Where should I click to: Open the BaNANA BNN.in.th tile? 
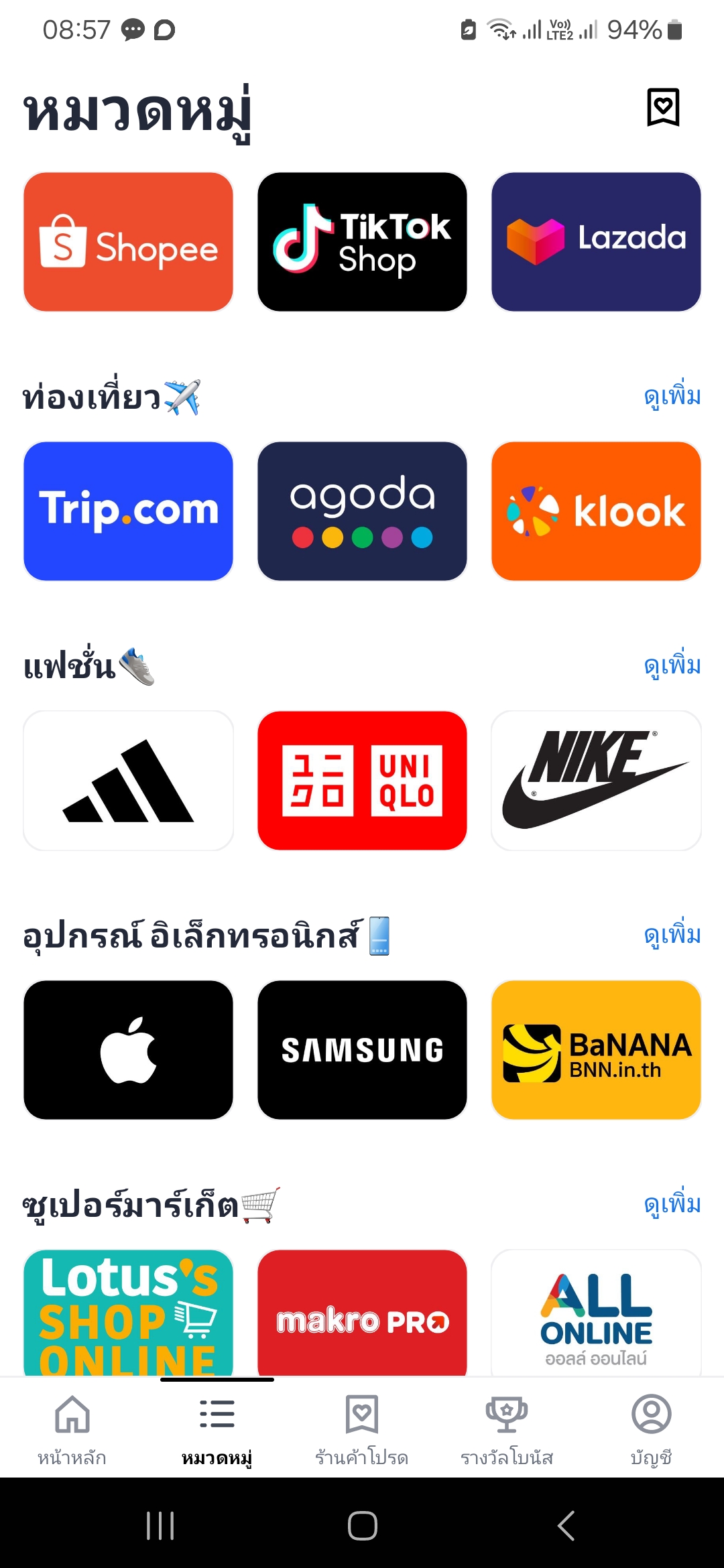point(596,1050)
